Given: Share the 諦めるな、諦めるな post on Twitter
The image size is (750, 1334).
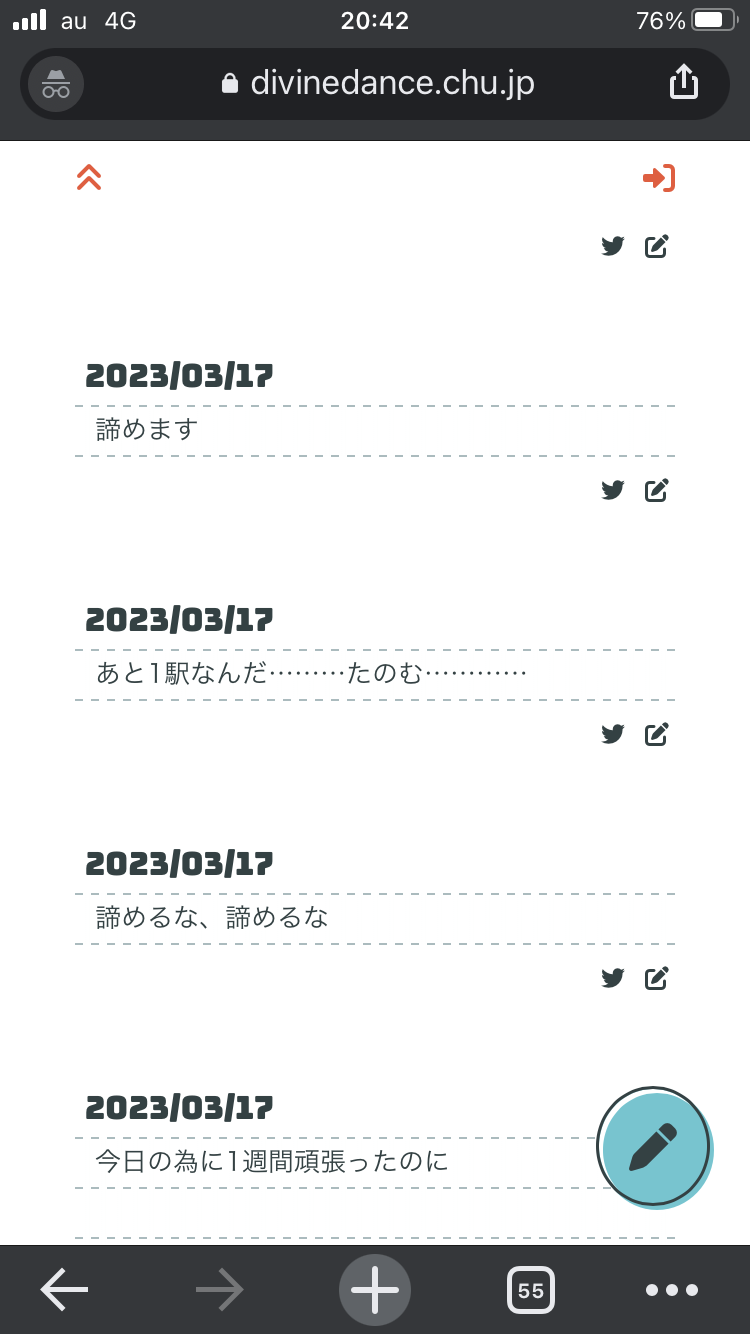Looking at the screenshot, I should pos(613,978).
